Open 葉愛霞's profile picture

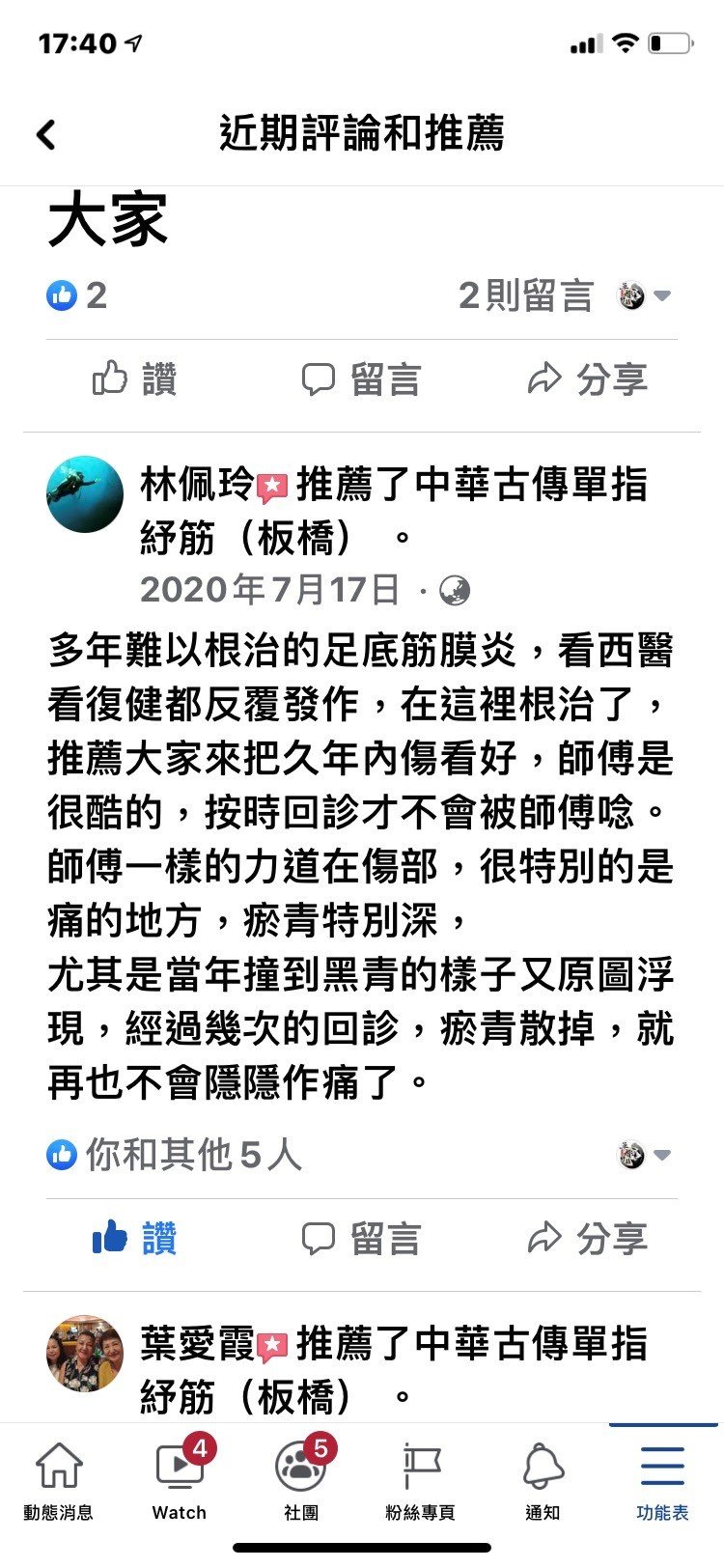pyautogui.click(x=85, y=1352)
